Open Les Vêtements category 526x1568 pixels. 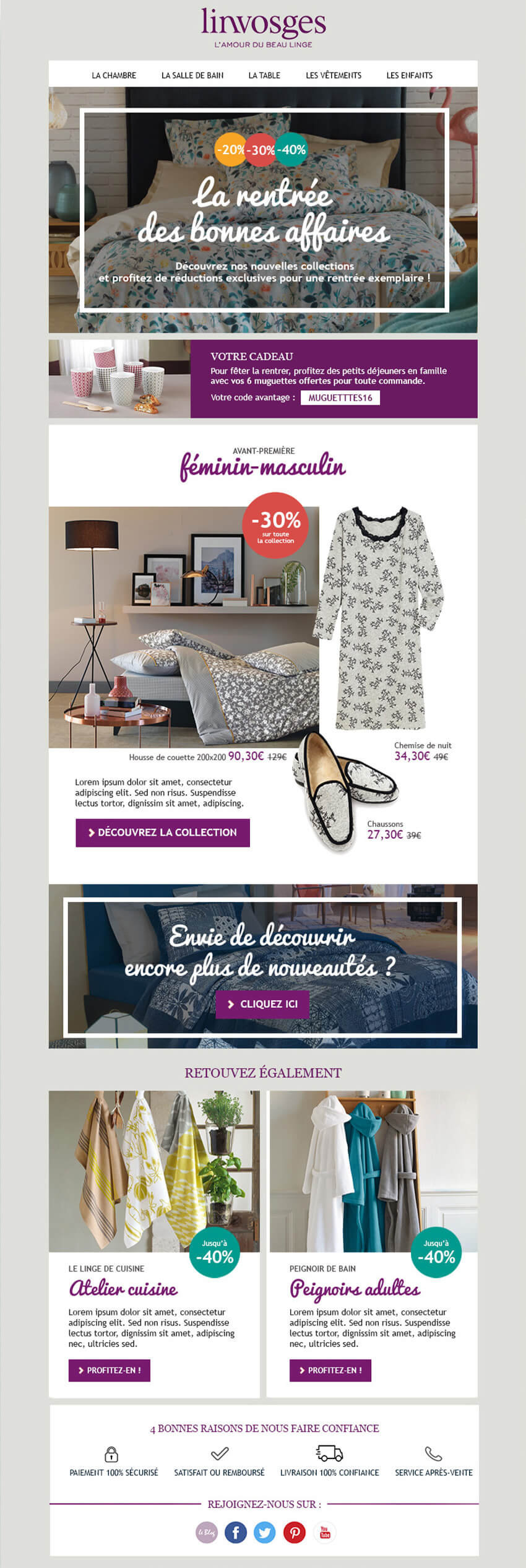coord(334,76)
